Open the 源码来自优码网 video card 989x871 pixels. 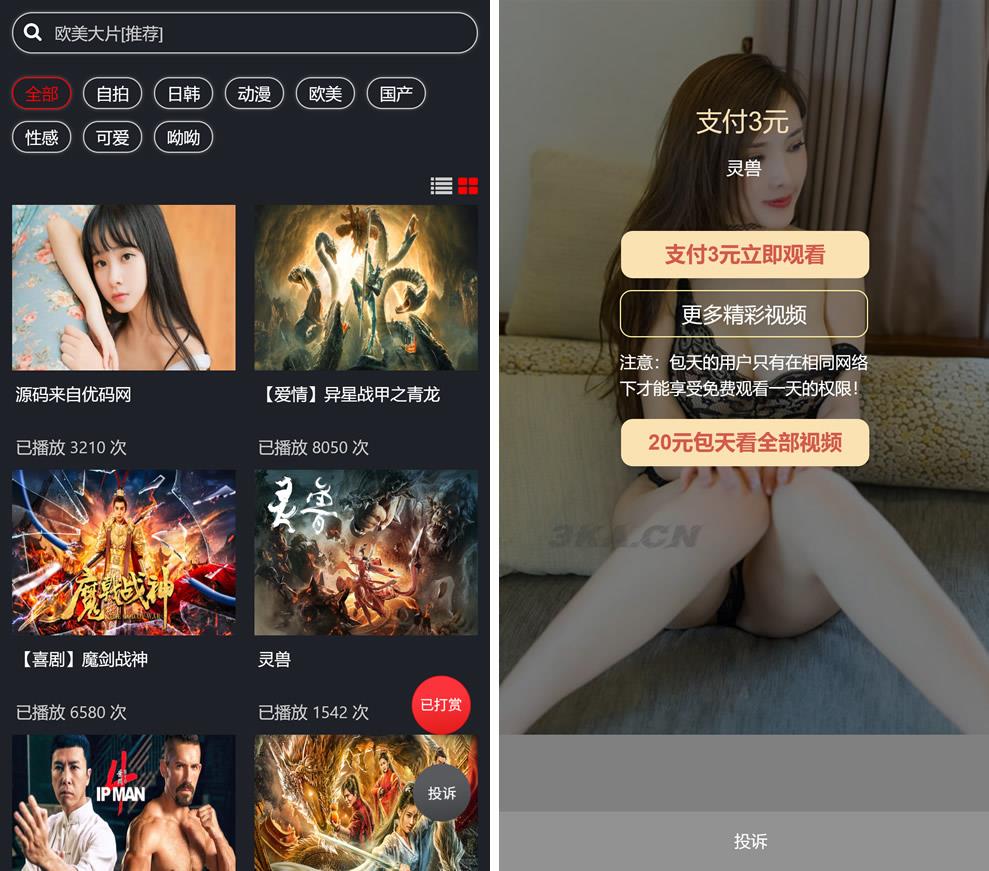click(x=123, y=288)
